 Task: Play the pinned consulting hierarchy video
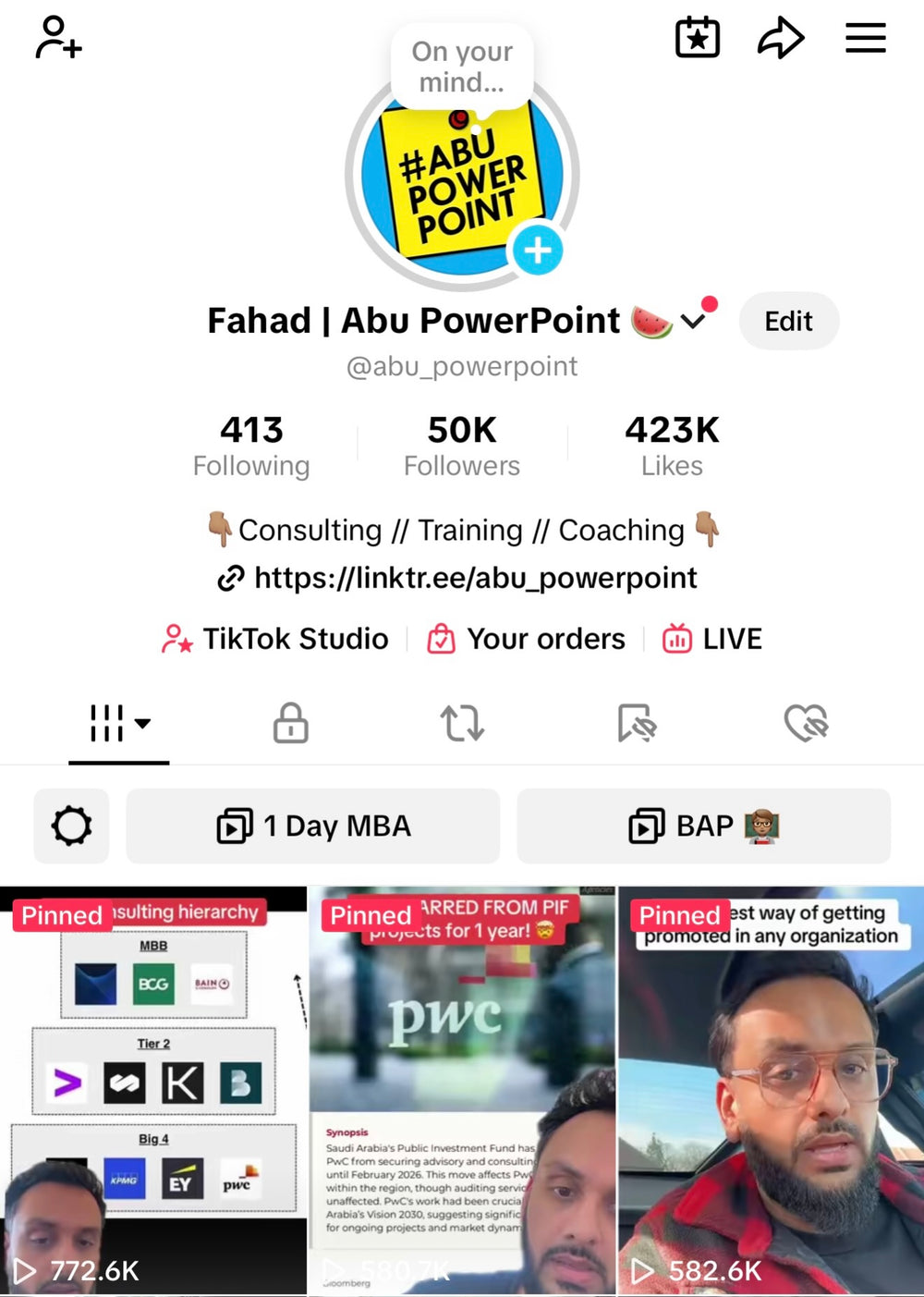click(153, 1091)
